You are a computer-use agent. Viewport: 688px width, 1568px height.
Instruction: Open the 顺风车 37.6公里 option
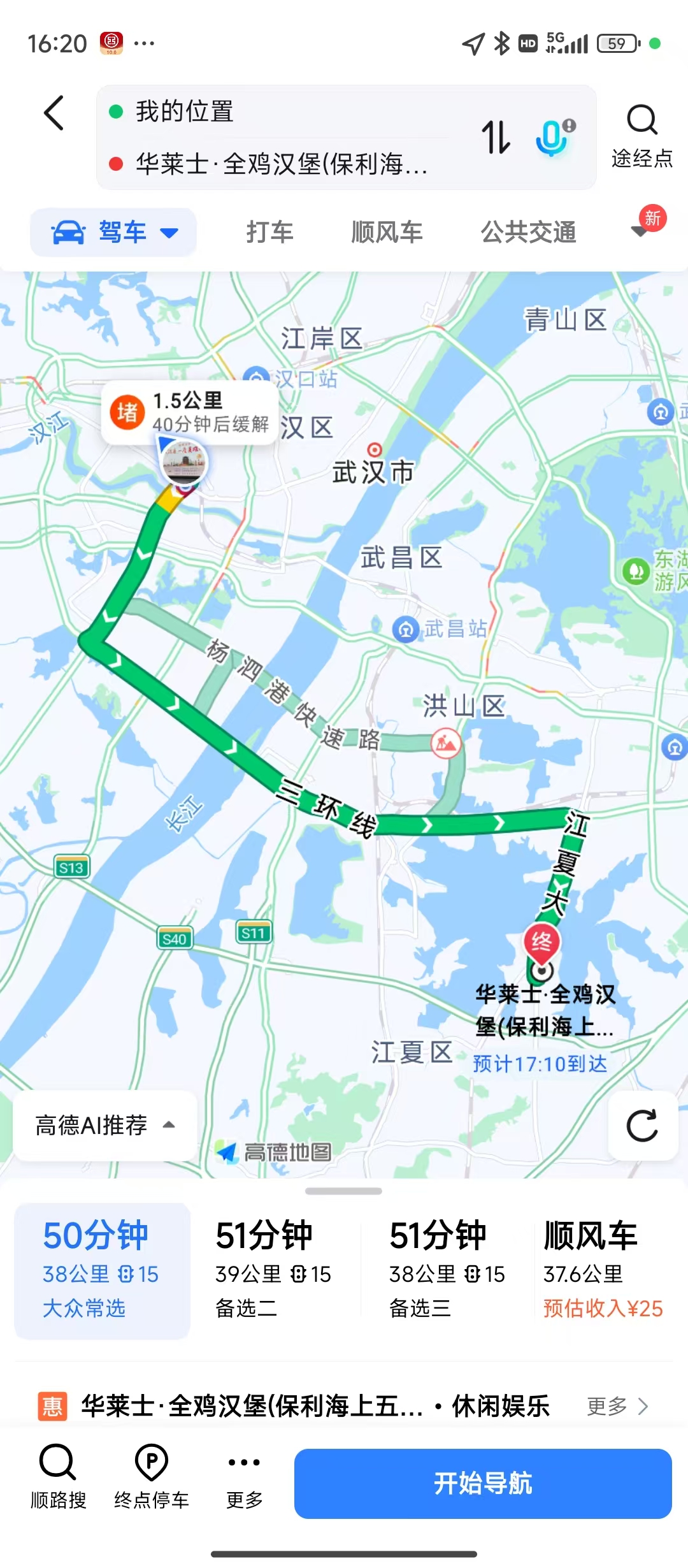click(603, 1270)
